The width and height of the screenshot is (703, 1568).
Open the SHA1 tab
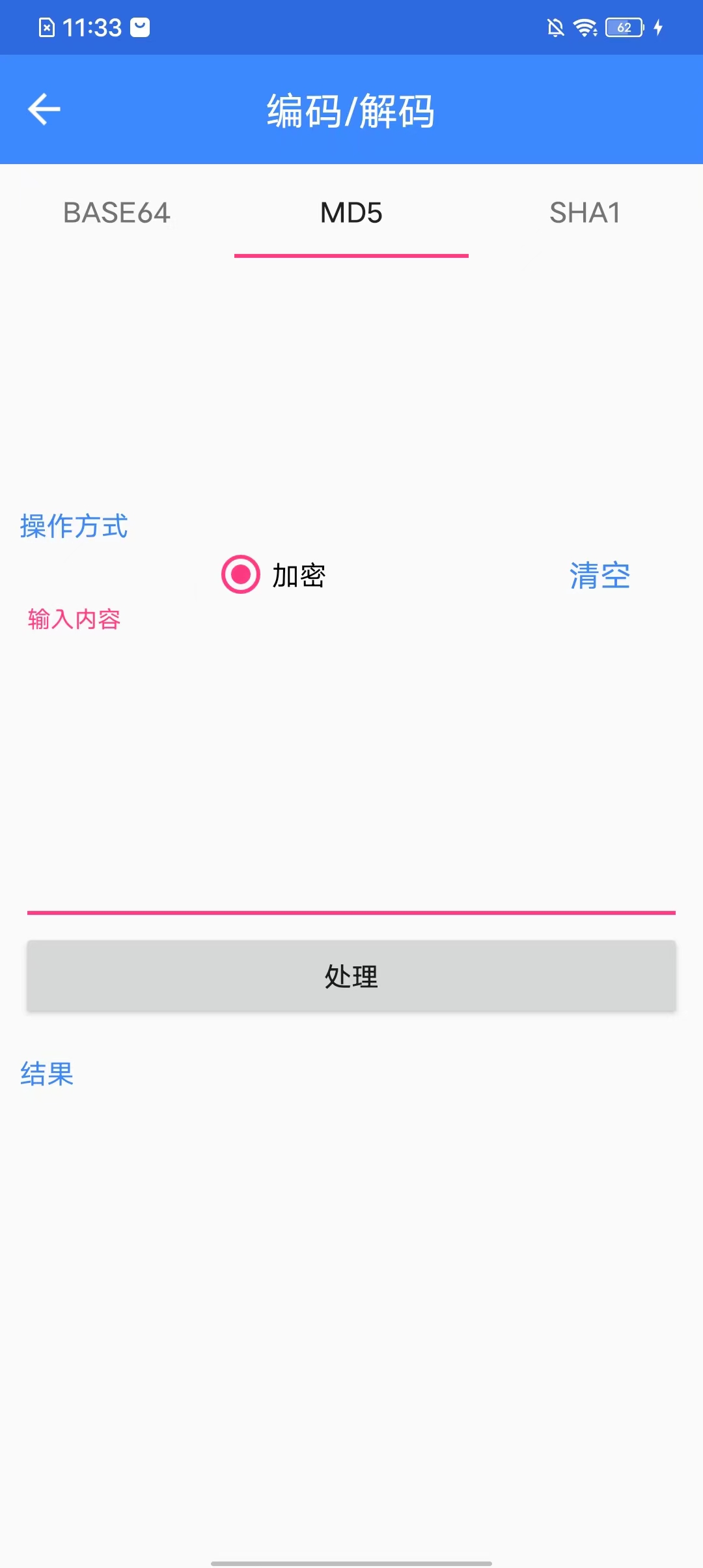tap(585, 213)
